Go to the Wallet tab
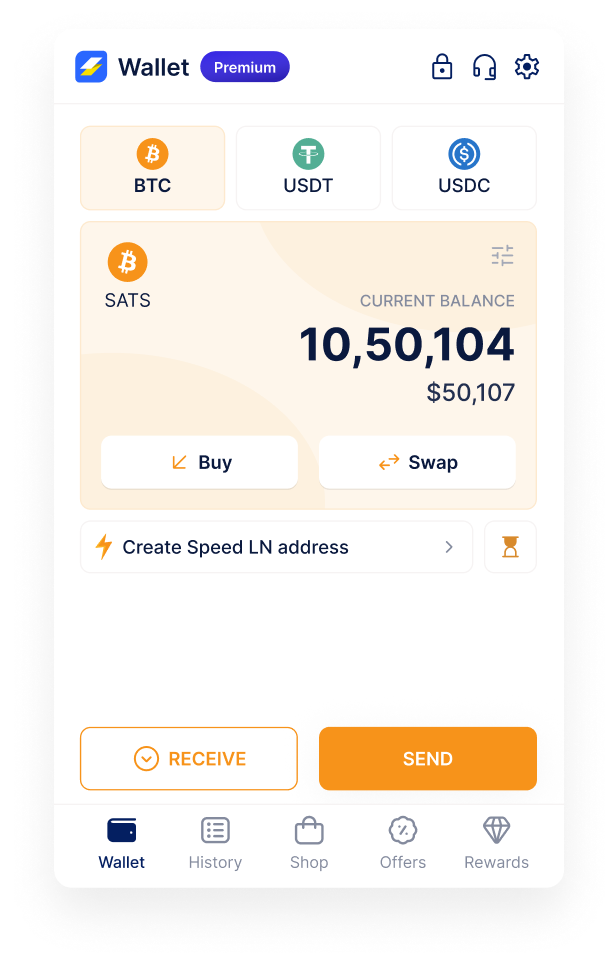 tap(122, 843)
